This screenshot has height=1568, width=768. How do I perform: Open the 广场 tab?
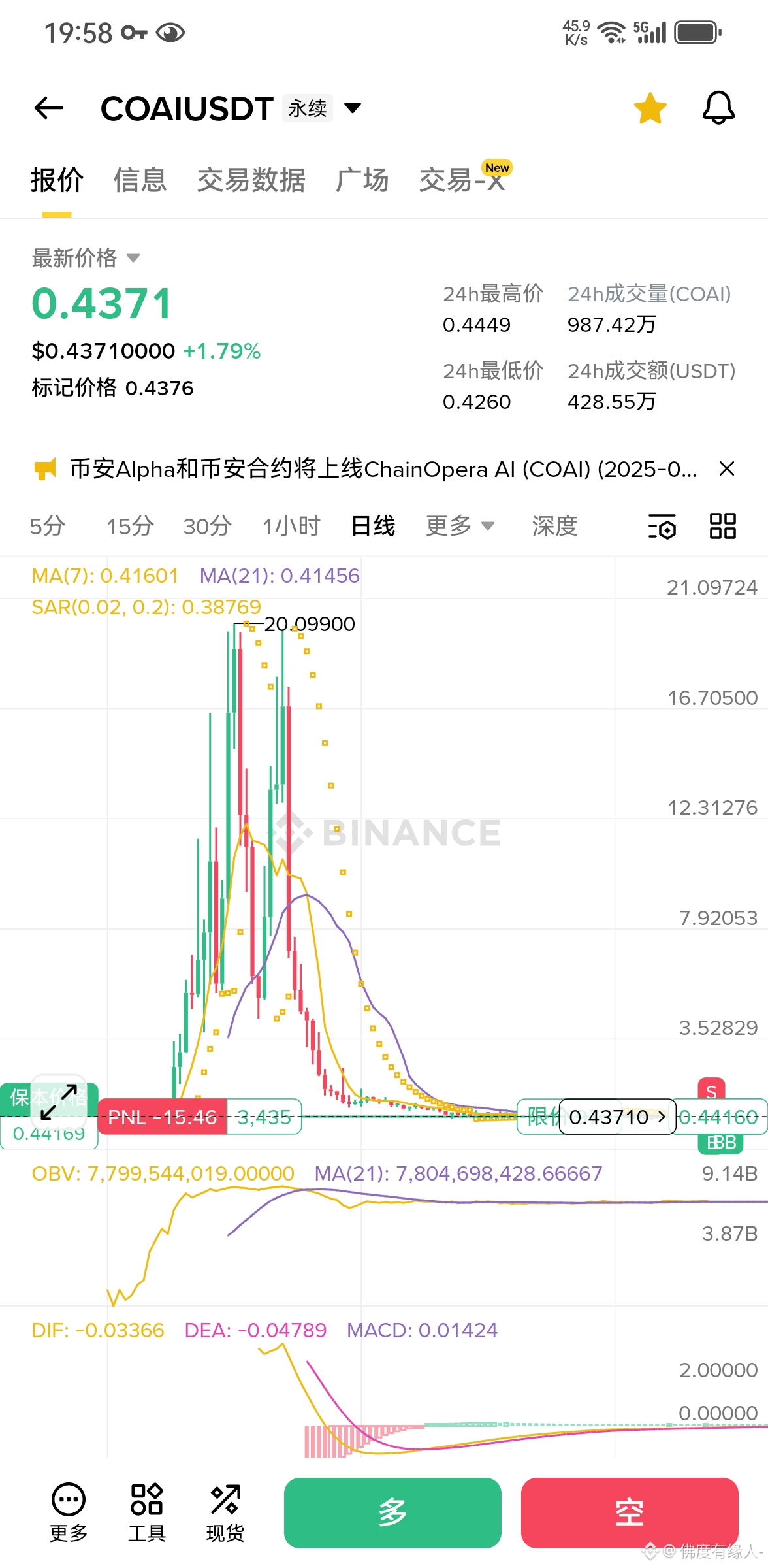pos(362,180)
